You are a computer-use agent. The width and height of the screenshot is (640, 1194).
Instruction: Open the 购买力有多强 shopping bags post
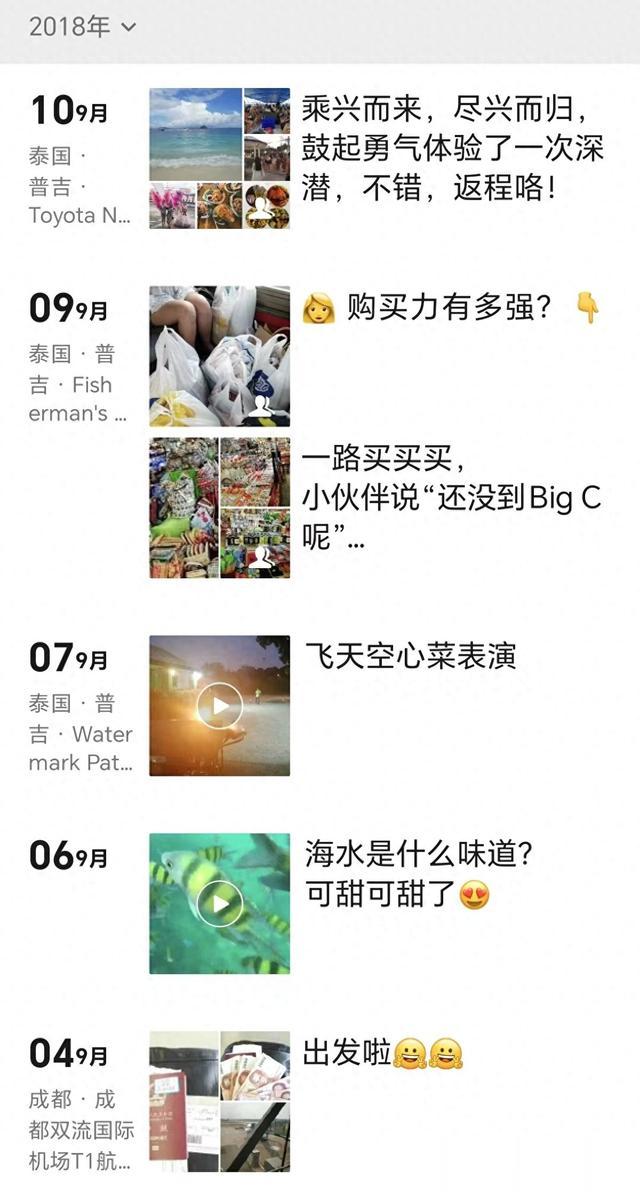[x=220, y=356]
